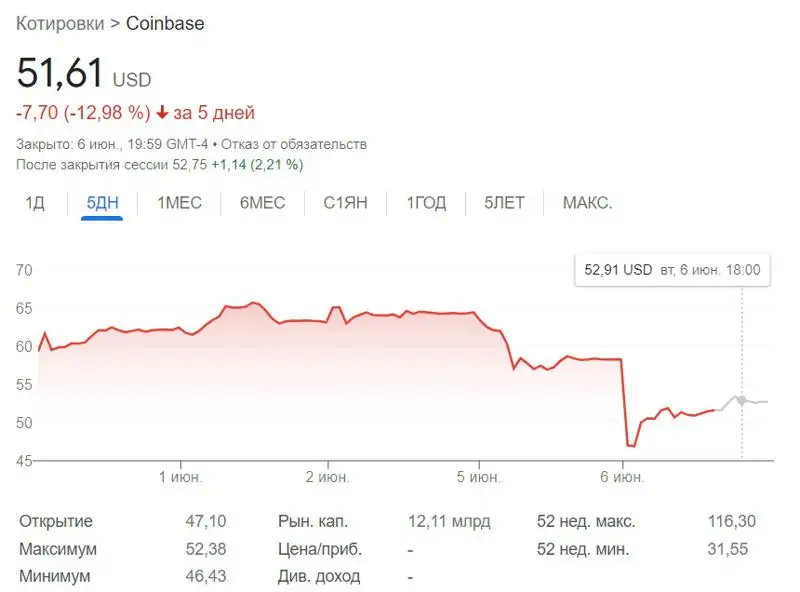The width and height of the screenshot is (800, 592).
Task: Switch to the 1Д range tab
Action: pyautogui.click(x=35, y=203)
